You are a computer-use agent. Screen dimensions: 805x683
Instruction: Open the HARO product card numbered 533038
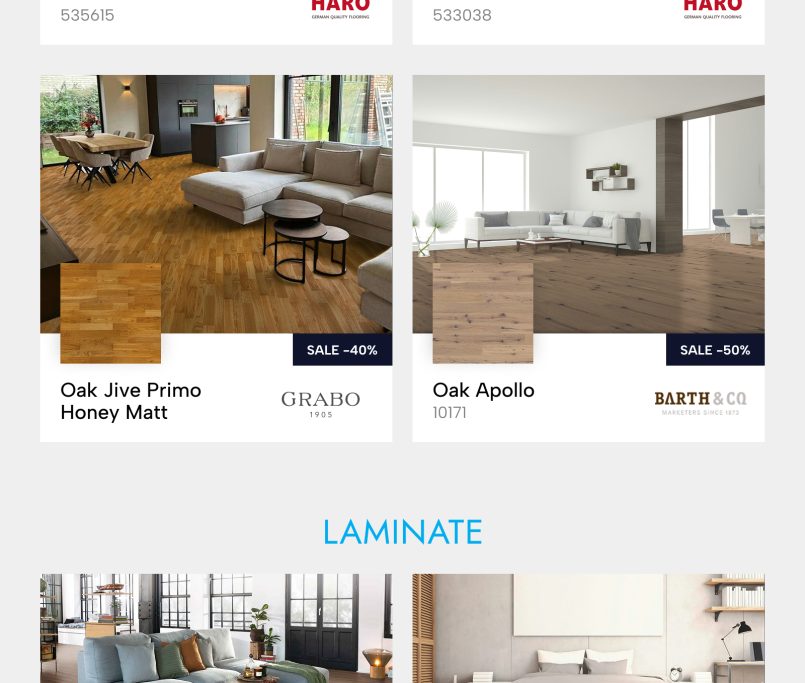(588, 20)
